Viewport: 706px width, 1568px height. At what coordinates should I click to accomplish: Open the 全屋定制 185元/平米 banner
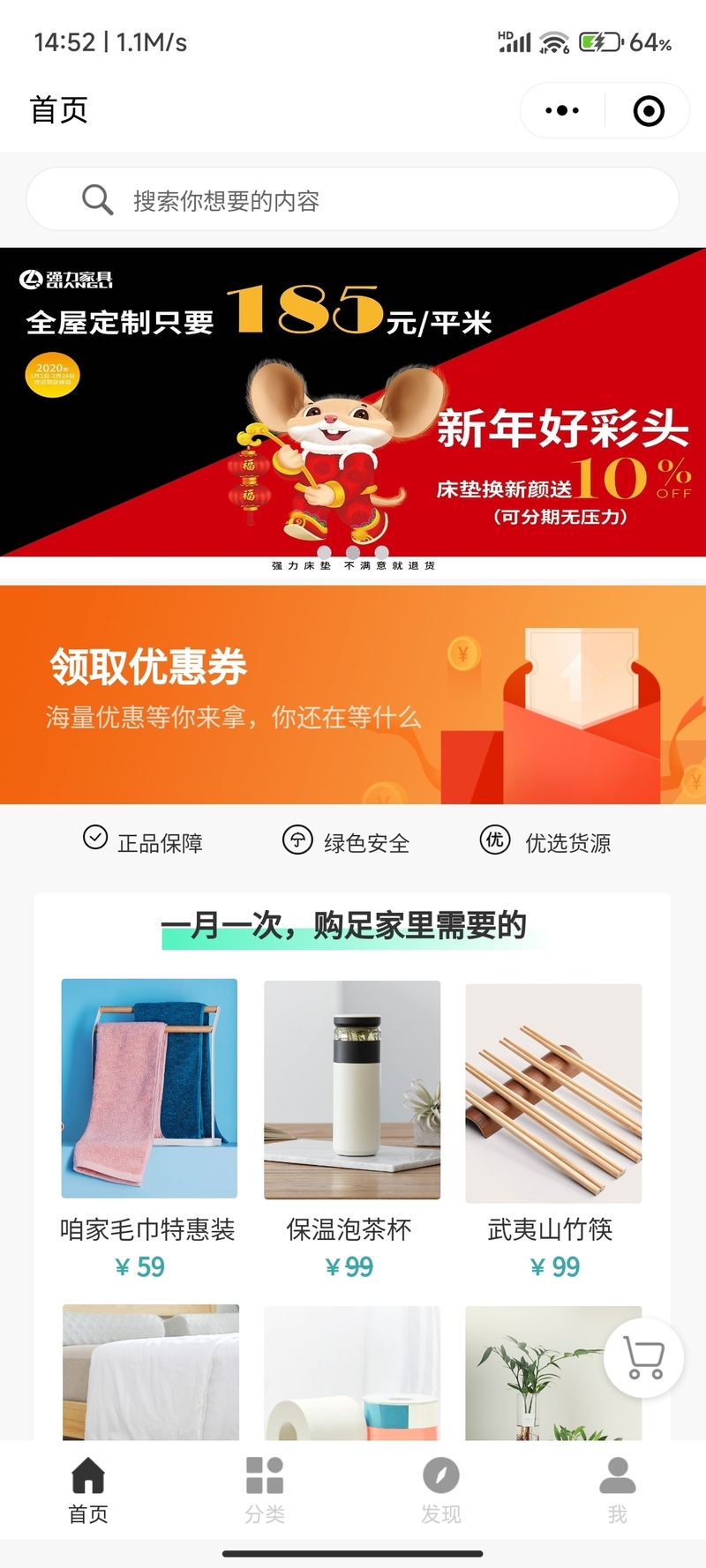click(353, 402)
